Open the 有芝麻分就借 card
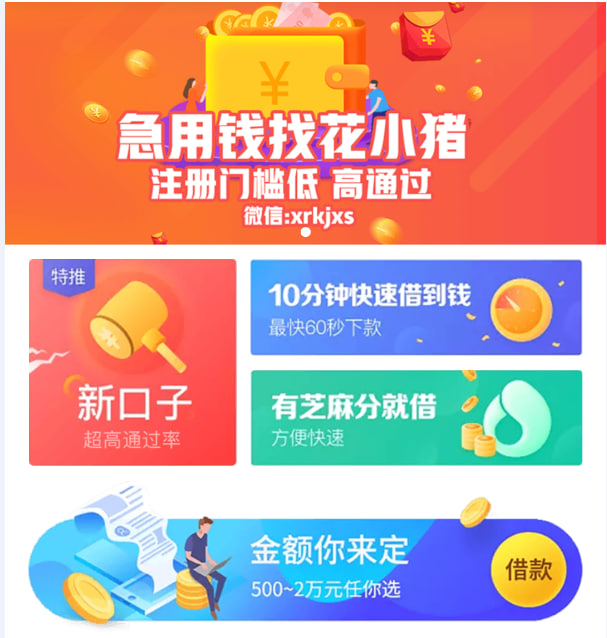The height and width of the screenshot is (638, 607). (415, 418)
